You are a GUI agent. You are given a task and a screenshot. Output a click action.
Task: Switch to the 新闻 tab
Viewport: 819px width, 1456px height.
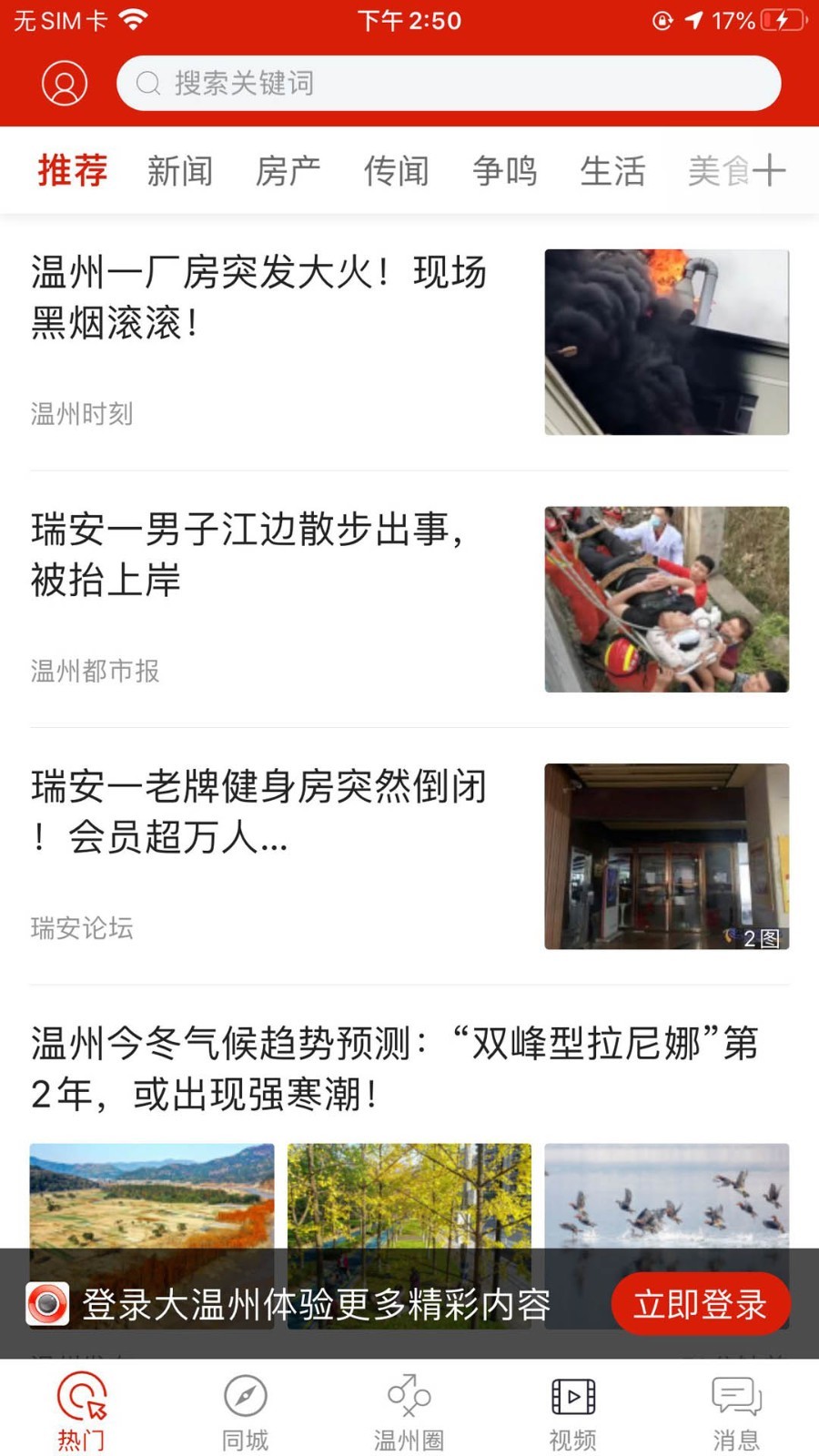(x=180, y=171)
